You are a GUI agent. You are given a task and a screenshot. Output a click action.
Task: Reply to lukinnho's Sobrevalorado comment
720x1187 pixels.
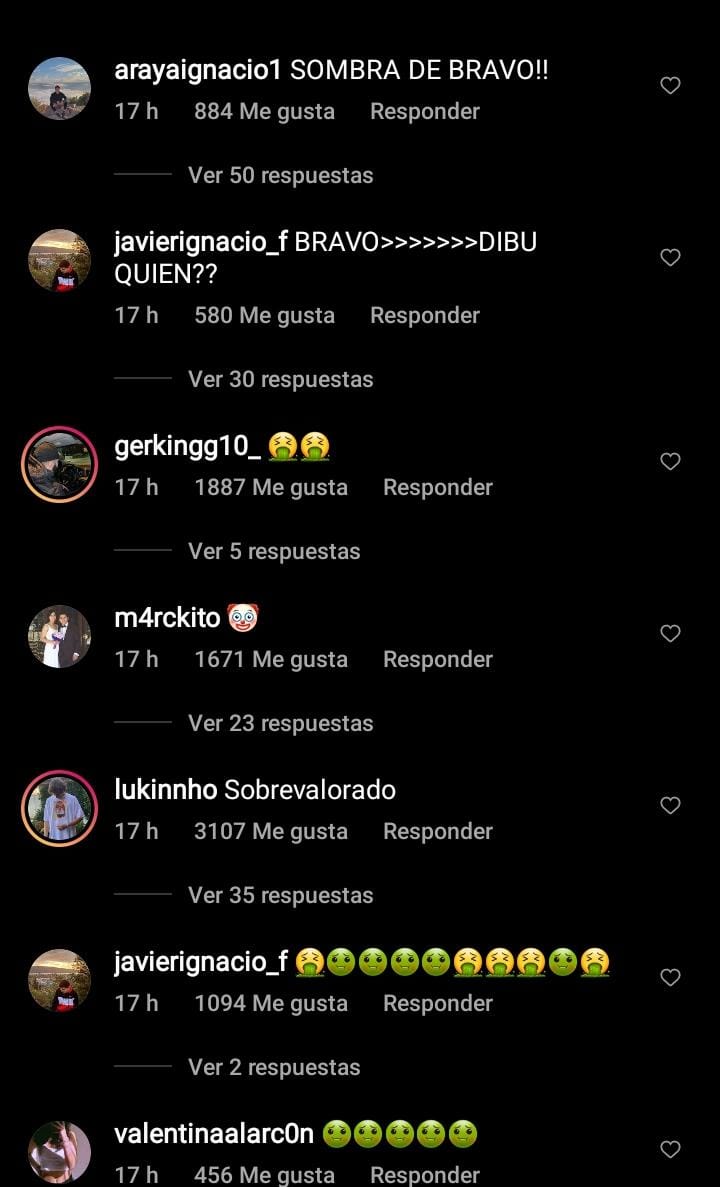[437, 831]
